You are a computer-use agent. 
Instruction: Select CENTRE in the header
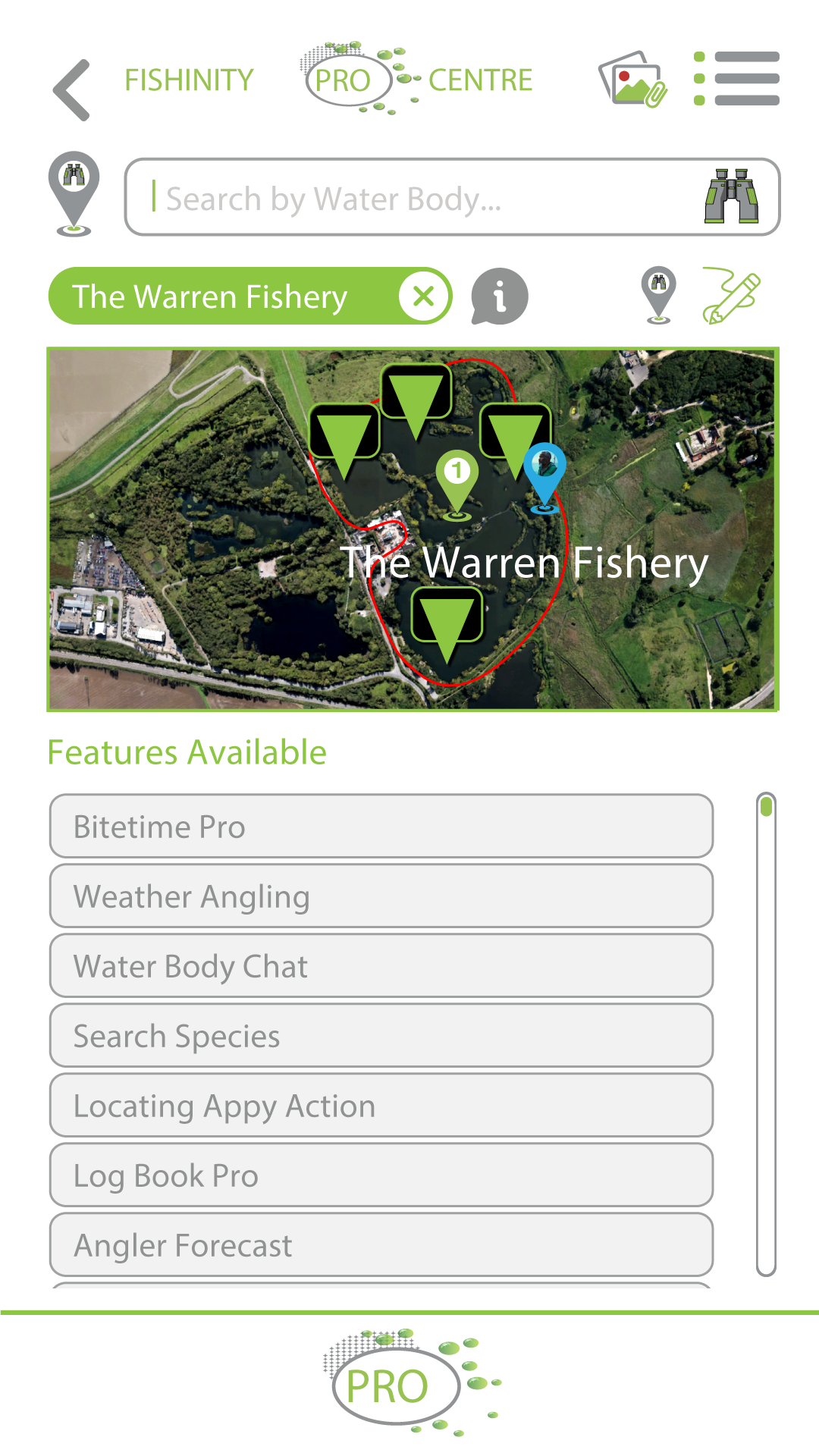pyautogui.click(x=481, y=79)
